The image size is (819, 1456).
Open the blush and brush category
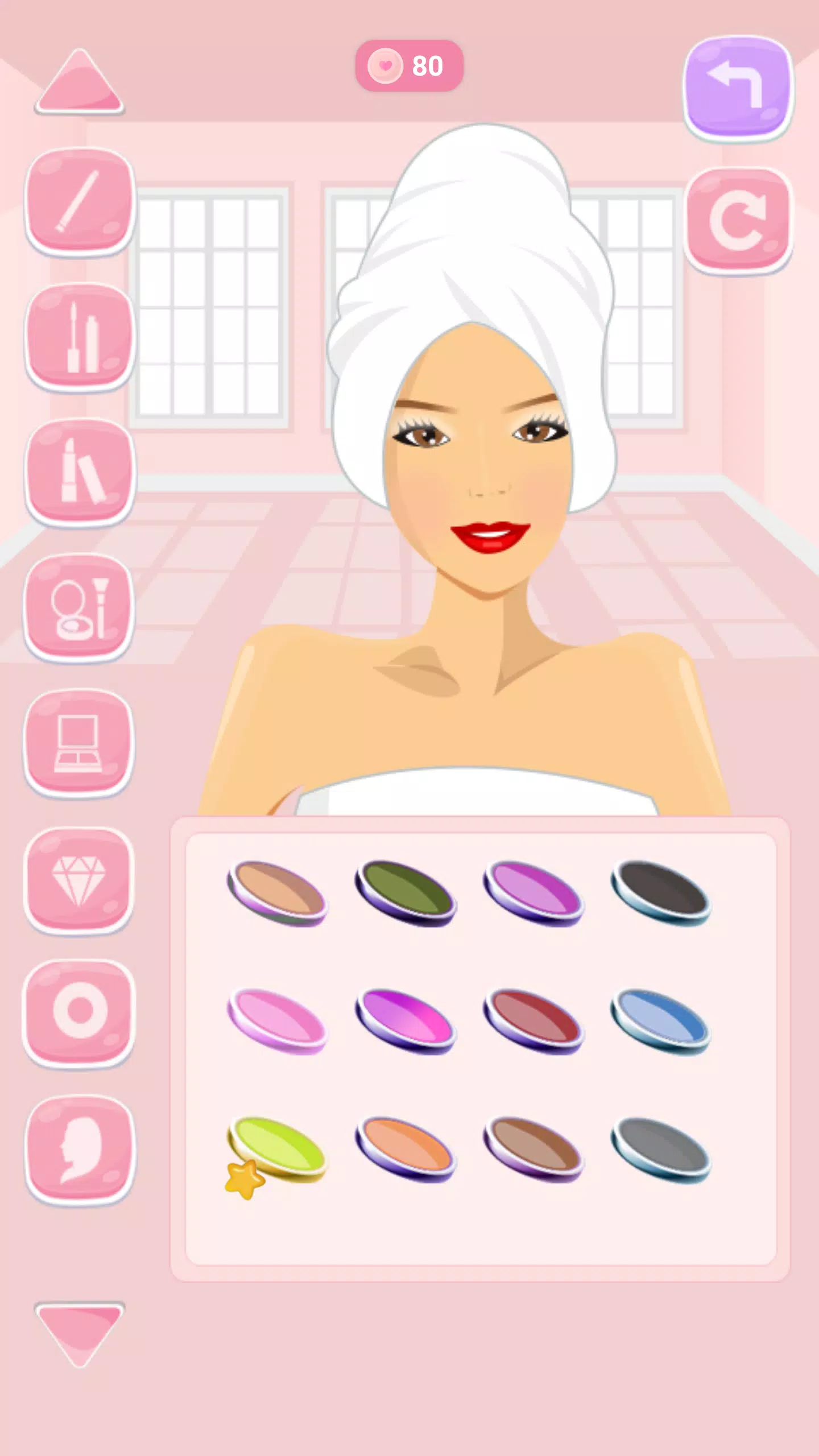(x=80, y=607)
